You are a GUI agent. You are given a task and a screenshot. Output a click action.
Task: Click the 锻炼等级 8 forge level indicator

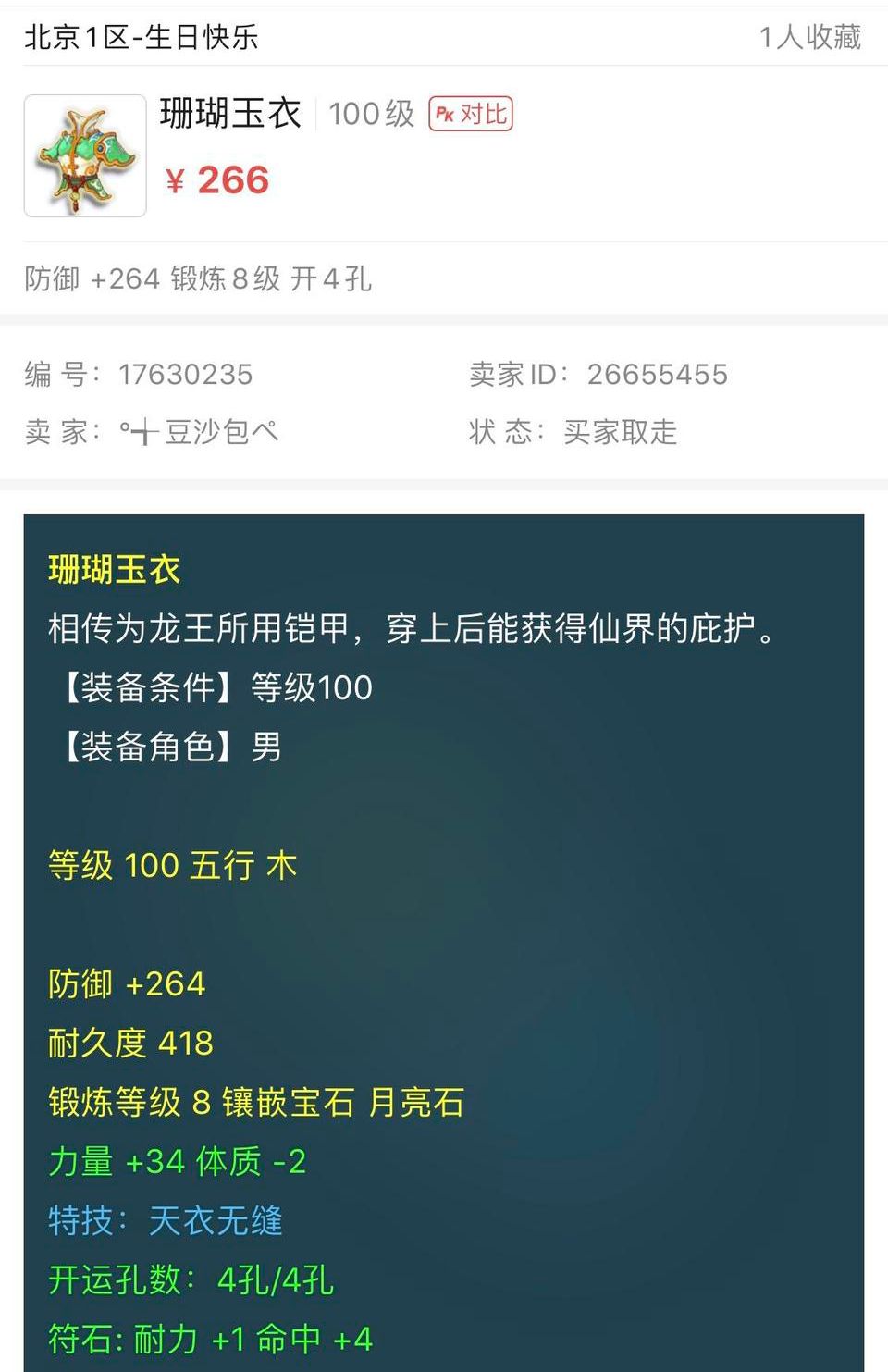(129, 1102)
